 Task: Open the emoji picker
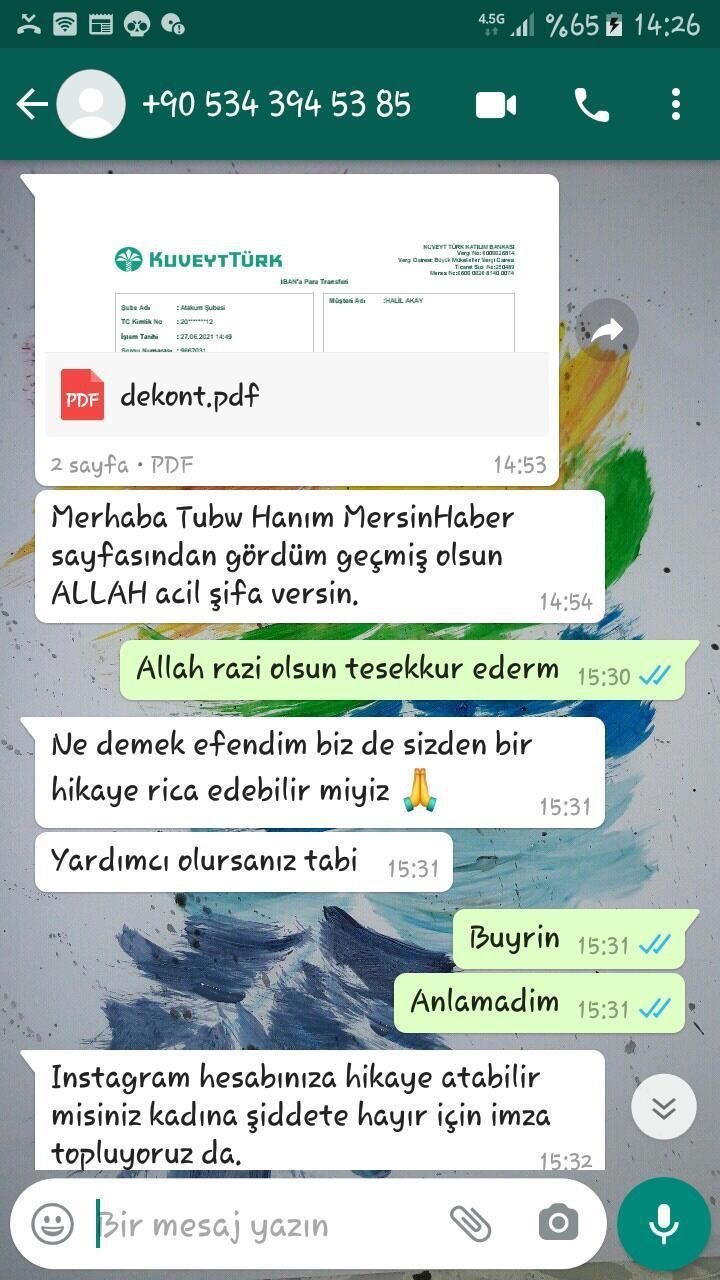(52, 1224)
